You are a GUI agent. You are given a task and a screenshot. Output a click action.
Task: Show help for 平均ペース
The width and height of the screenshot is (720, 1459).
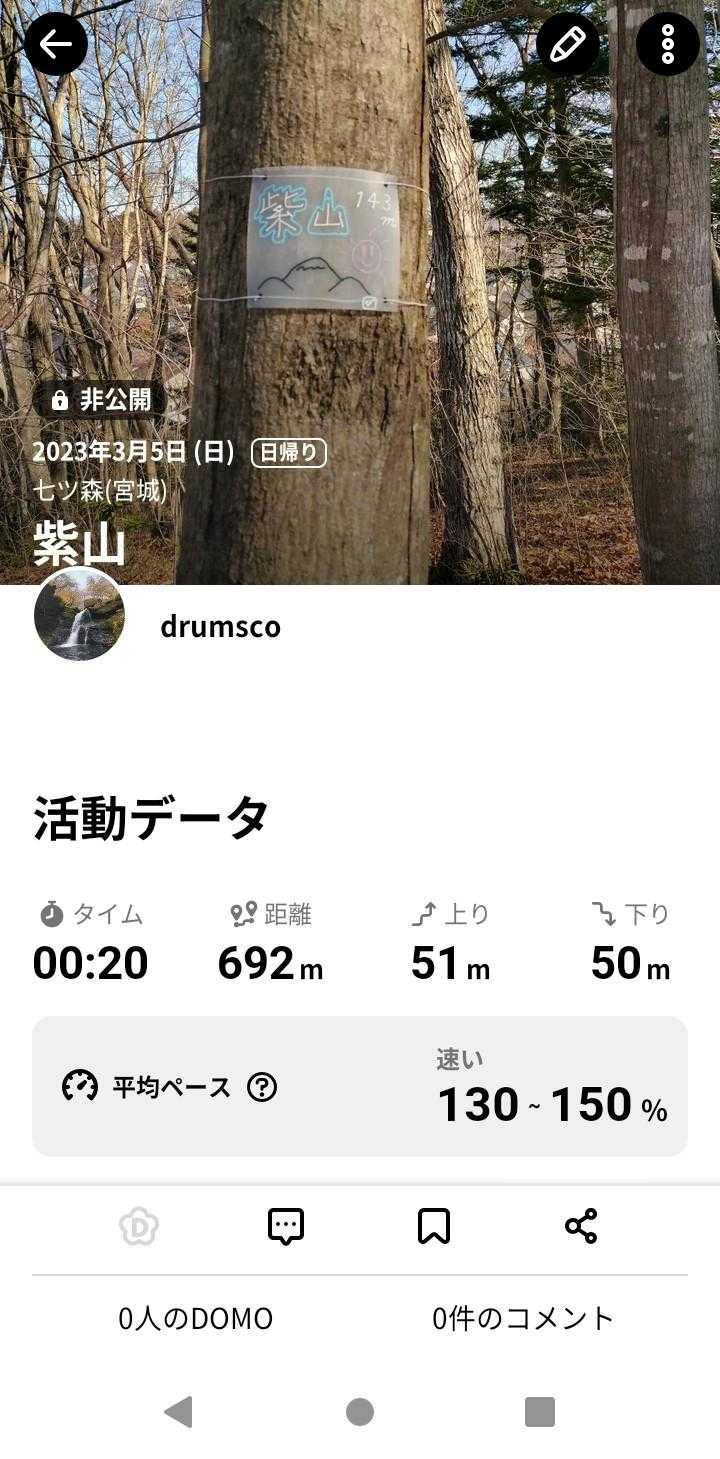(262, 1087)
